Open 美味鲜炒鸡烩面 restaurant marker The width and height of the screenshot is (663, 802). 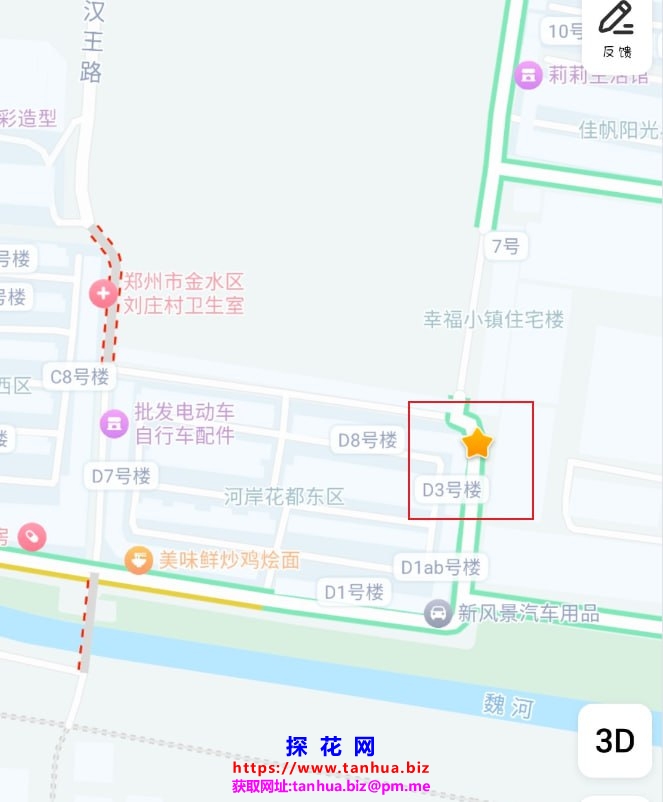(138, 560)
